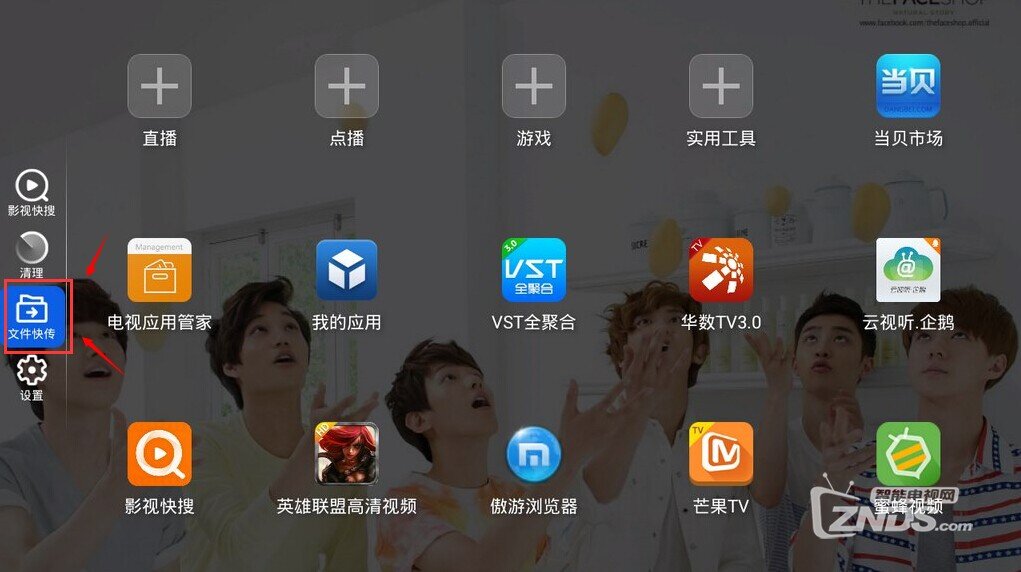1021x572 pixels.
Task: Add an app to the 直播 slot
Action: [x=159, y=86]
